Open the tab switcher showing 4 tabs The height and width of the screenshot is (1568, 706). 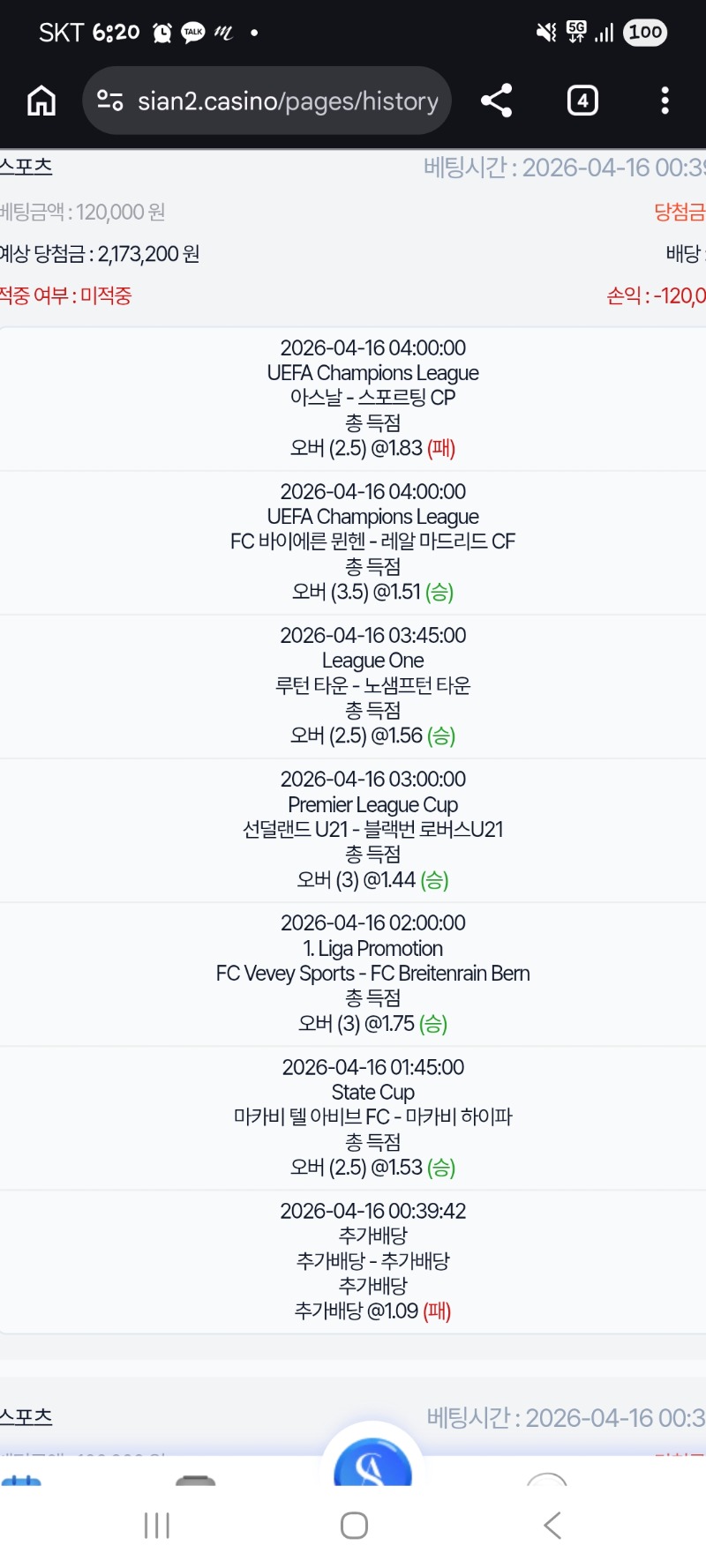(582, 101)
